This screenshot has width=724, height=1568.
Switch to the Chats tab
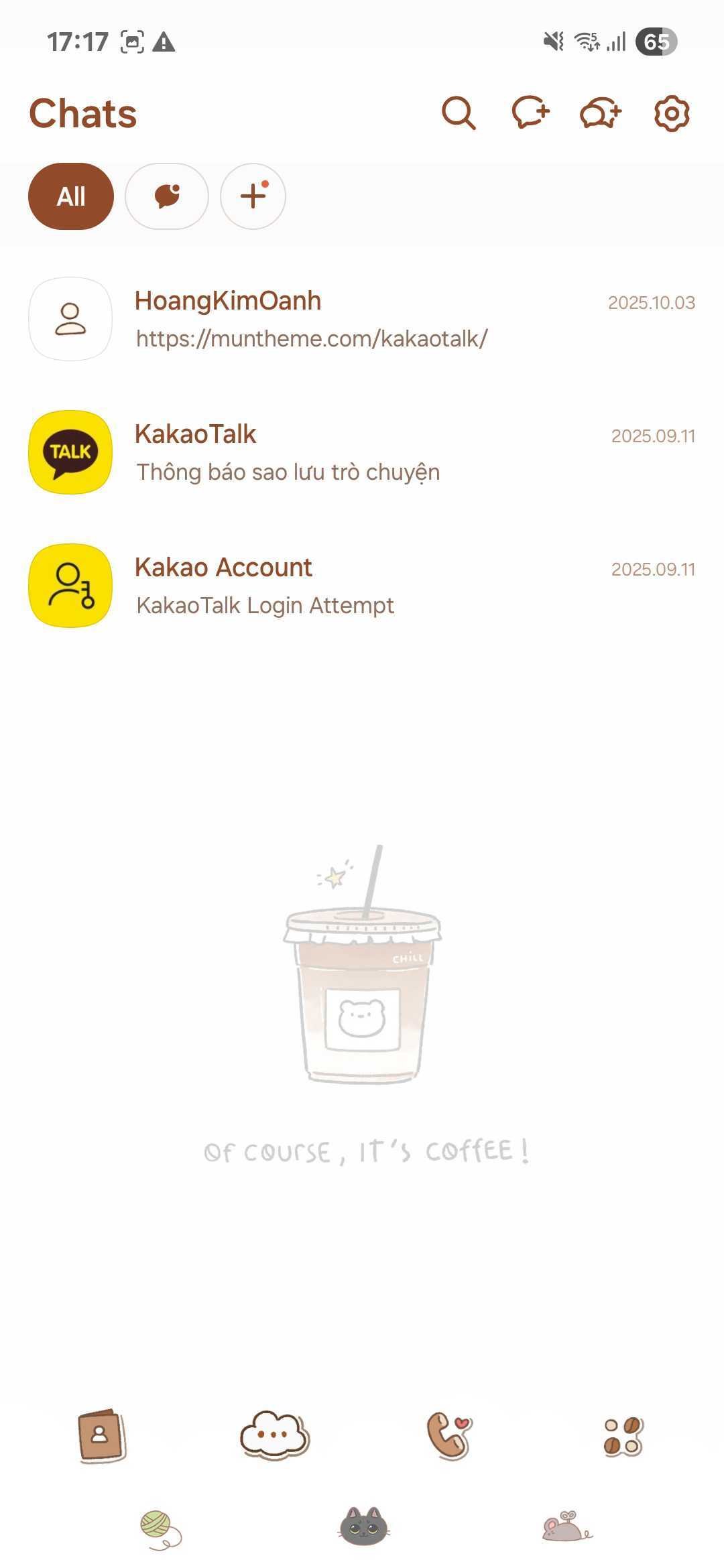(274, 1435)
